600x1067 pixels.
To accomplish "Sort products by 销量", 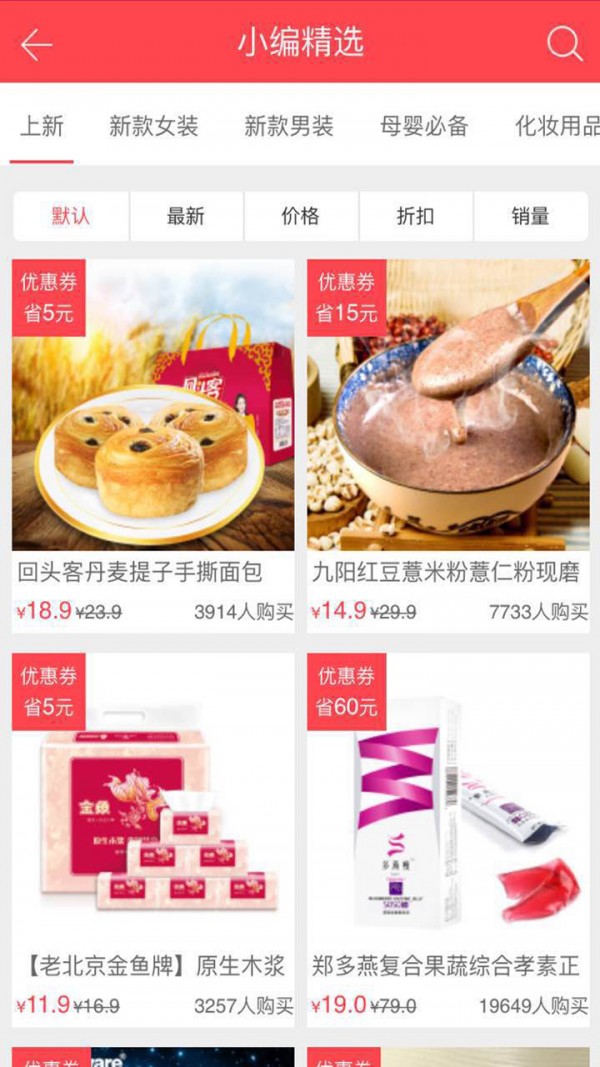I will (x=530, y=216).
